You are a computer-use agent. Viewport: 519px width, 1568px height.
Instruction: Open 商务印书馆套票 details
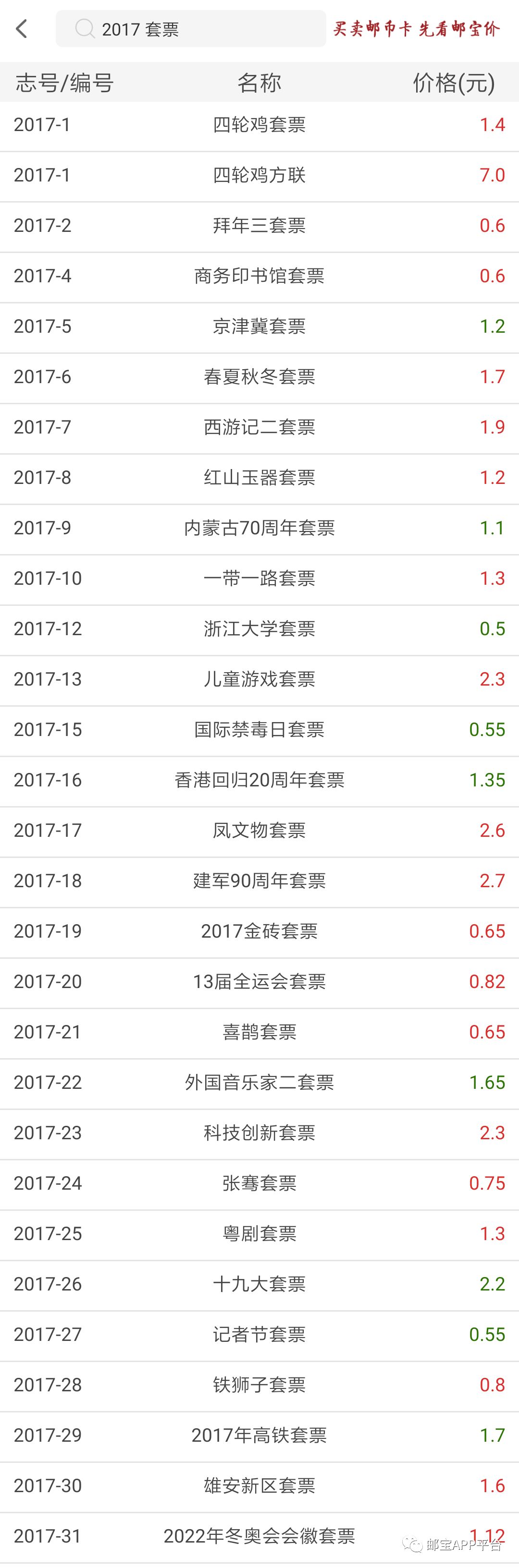(x=259, y=277)
